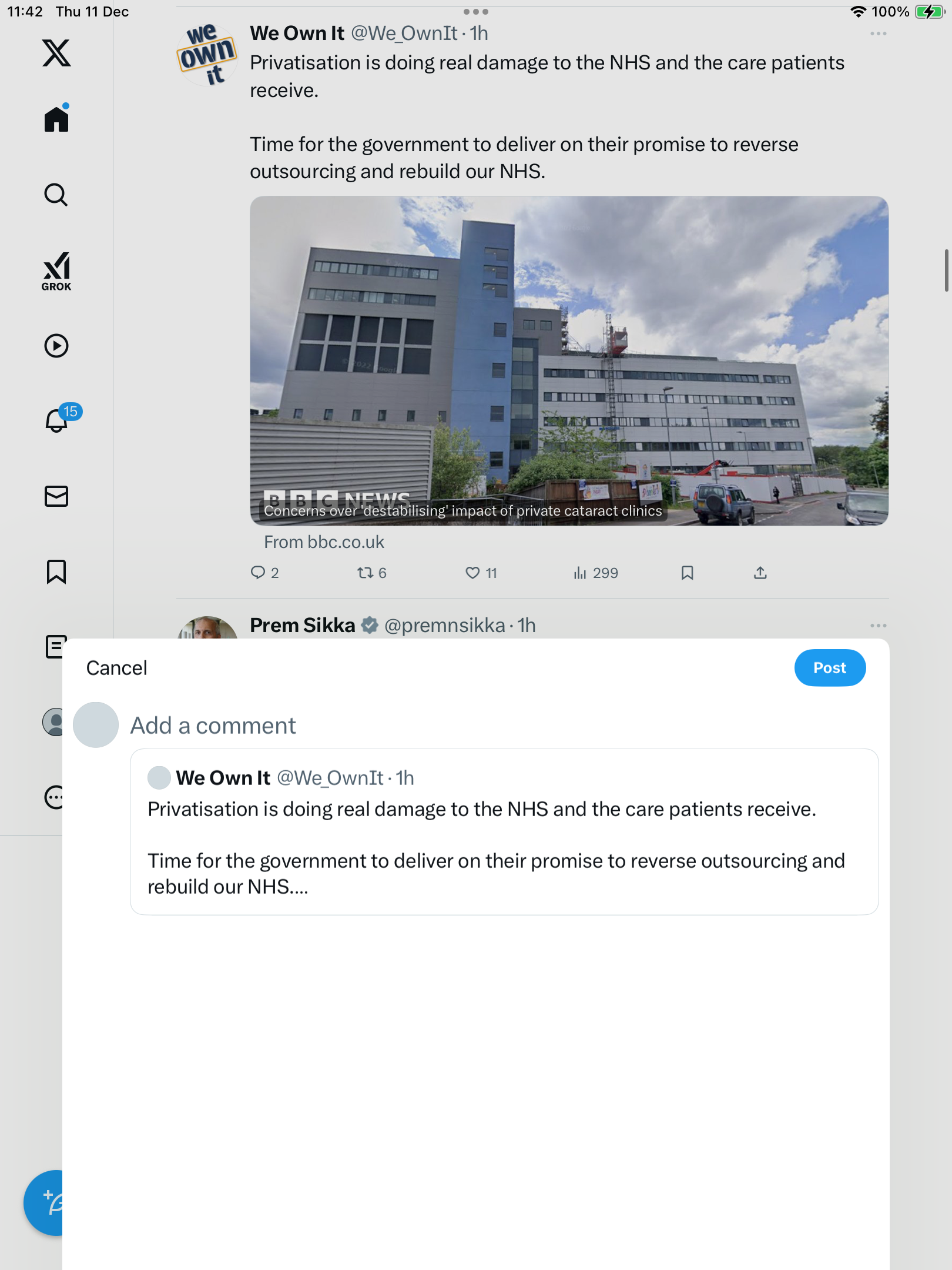Open overflow menu on We Own It's post
The image size is (952, 1270).
point(878,34)
